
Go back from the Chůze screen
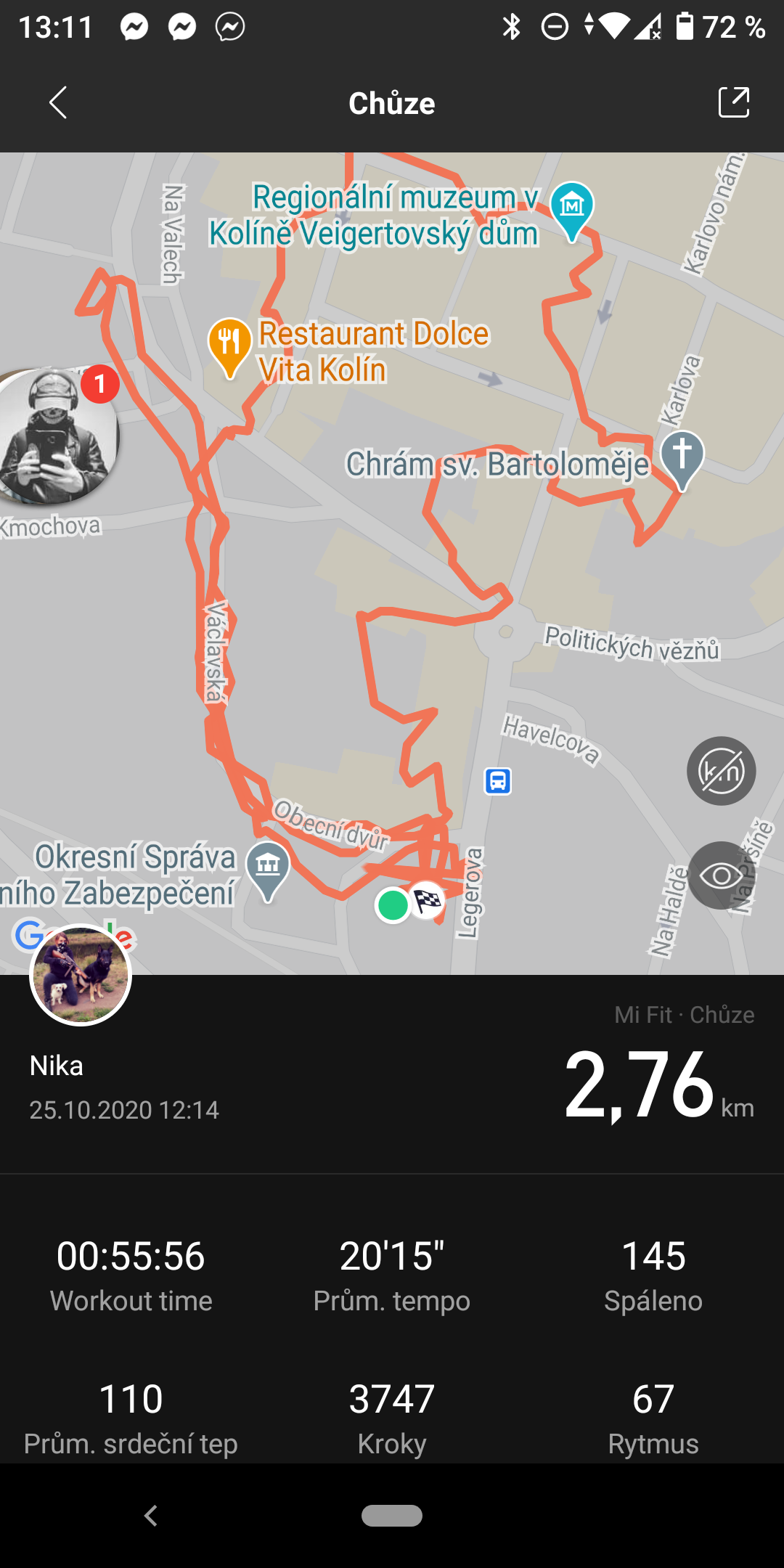coord(58,102)
